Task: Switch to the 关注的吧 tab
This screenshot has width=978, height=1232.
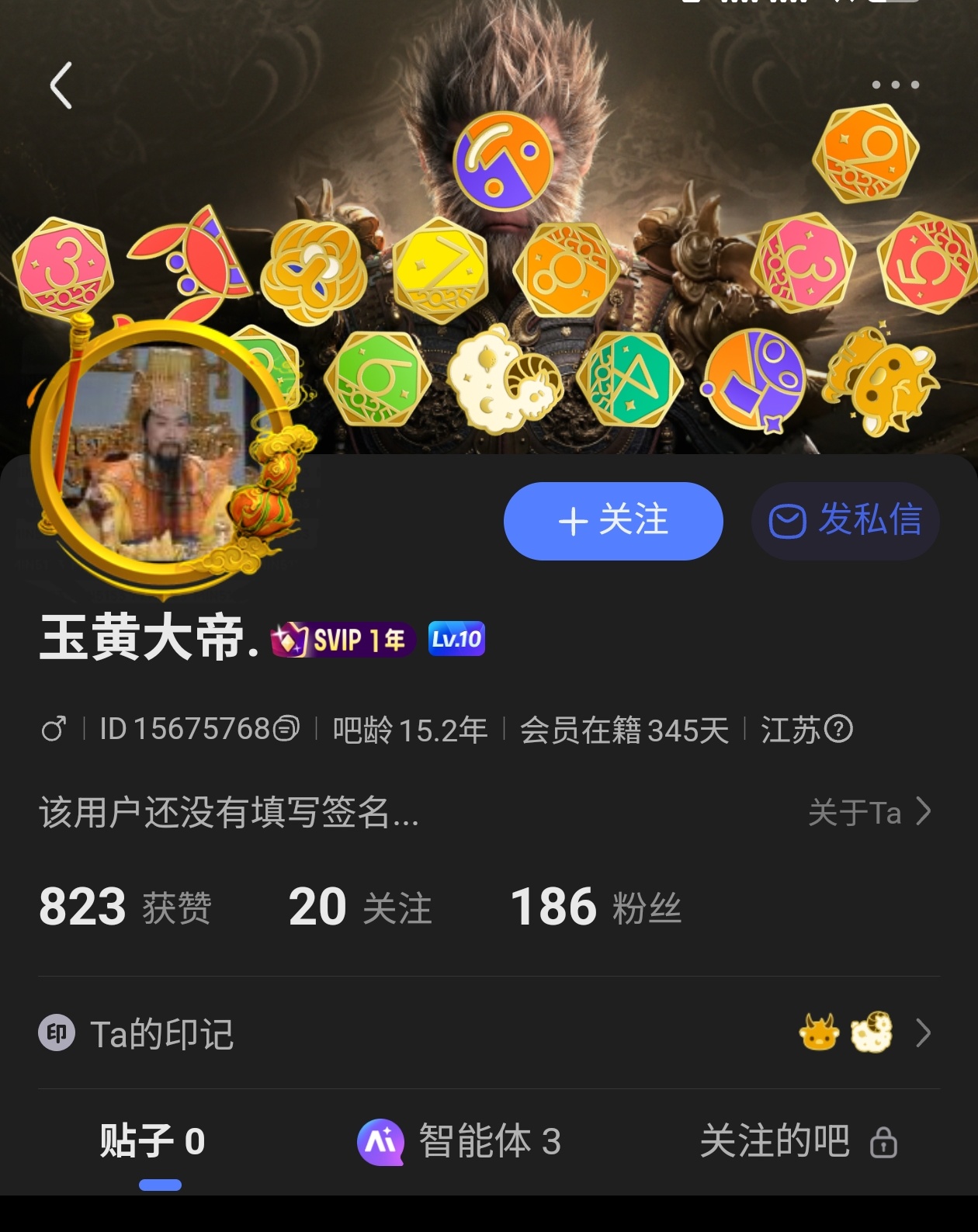Action: (x=798, y=1142)
